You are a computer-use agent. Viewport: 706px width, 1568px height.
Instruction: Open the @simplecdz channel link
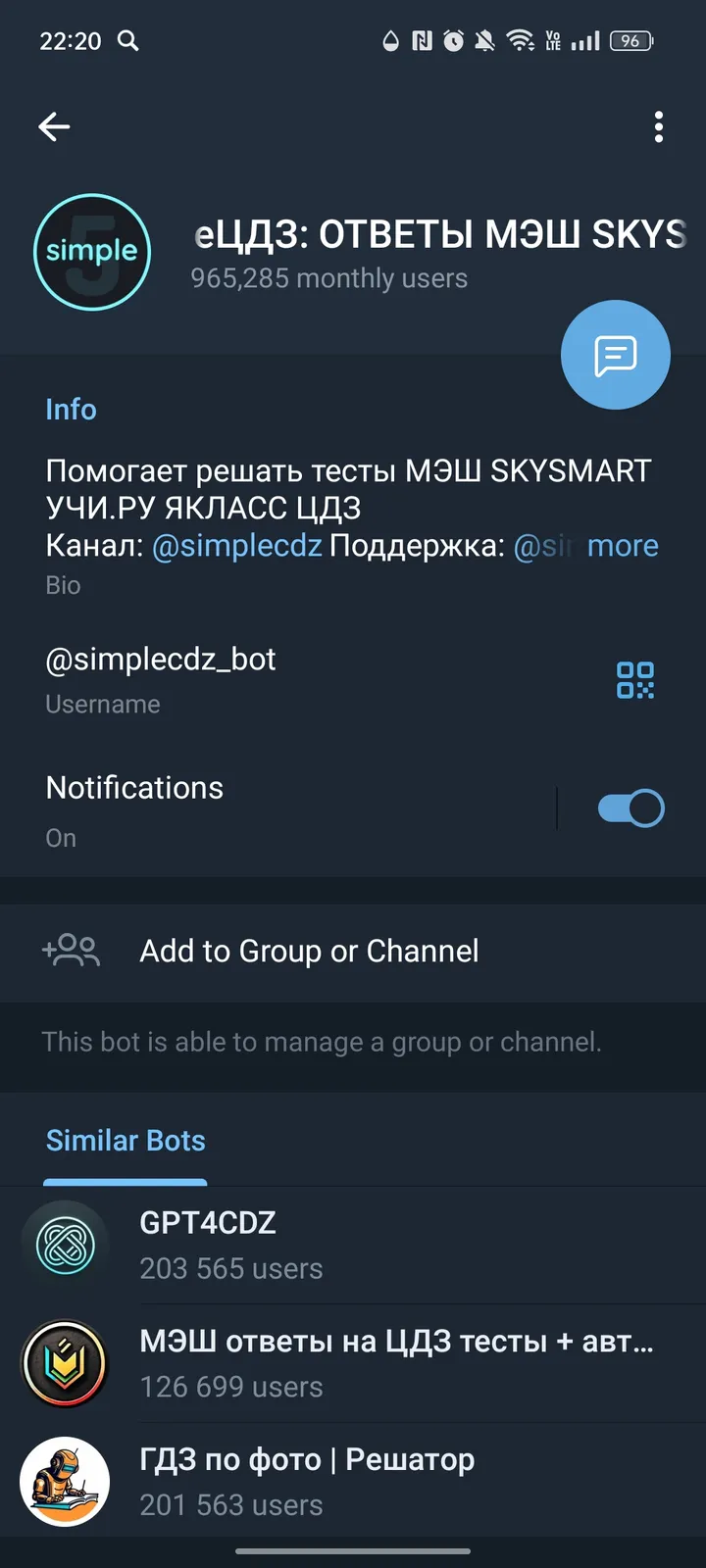[236, 546]
